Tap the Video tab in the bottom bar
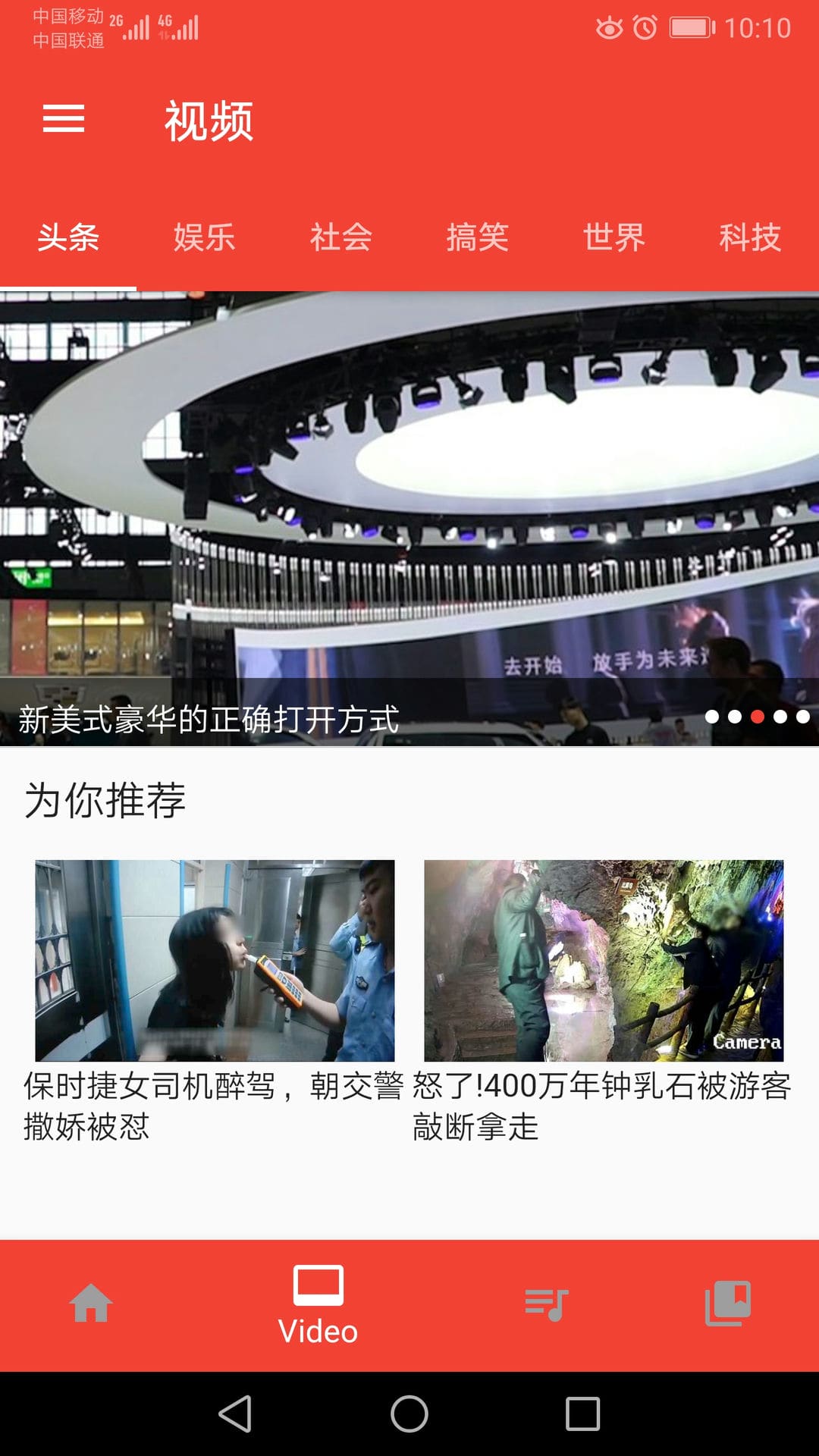The height and width of the screenshot is (1456, 819). (x=318, y=1304)
